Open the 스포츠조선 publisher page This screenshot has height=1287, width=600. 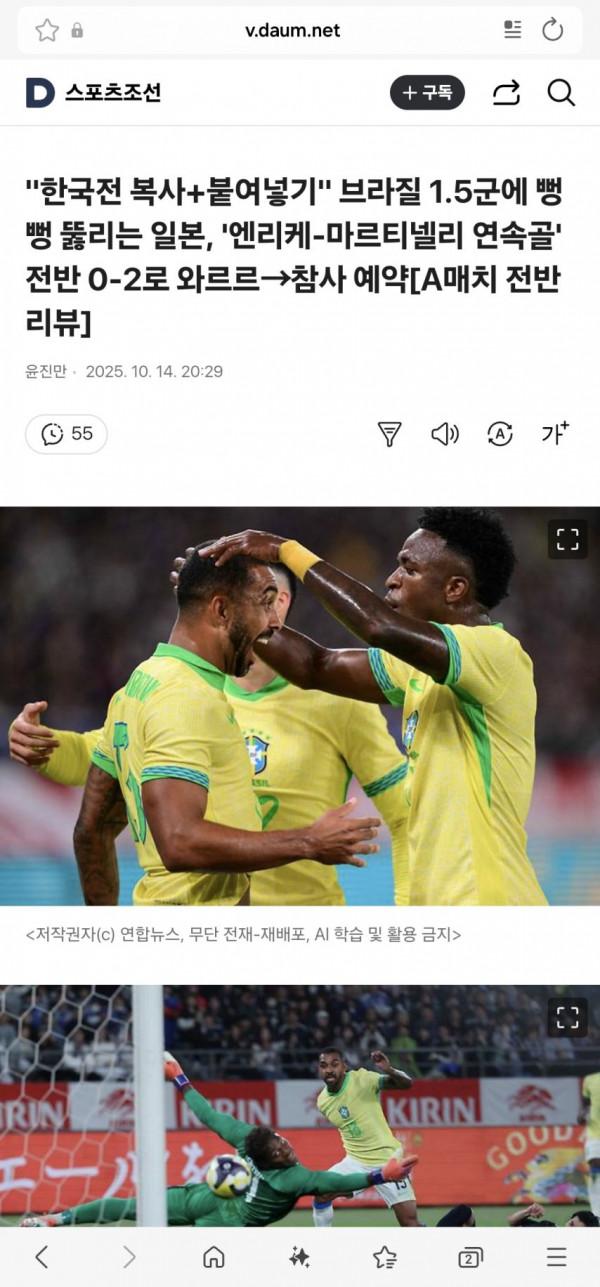112,93
